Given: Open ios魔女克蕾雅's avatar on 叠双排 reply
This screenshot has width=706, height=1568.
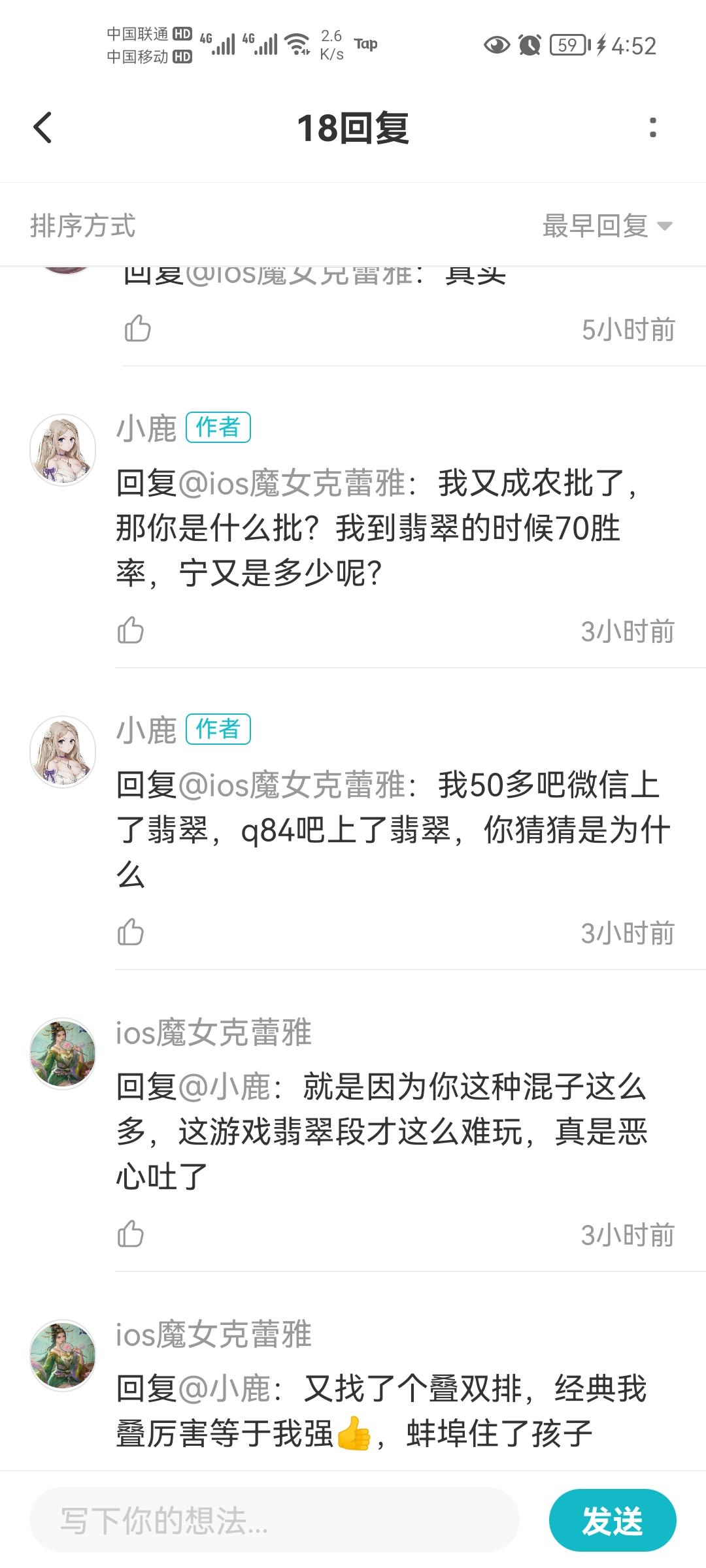Looking at the screenshot, I should coord(63,1356).
